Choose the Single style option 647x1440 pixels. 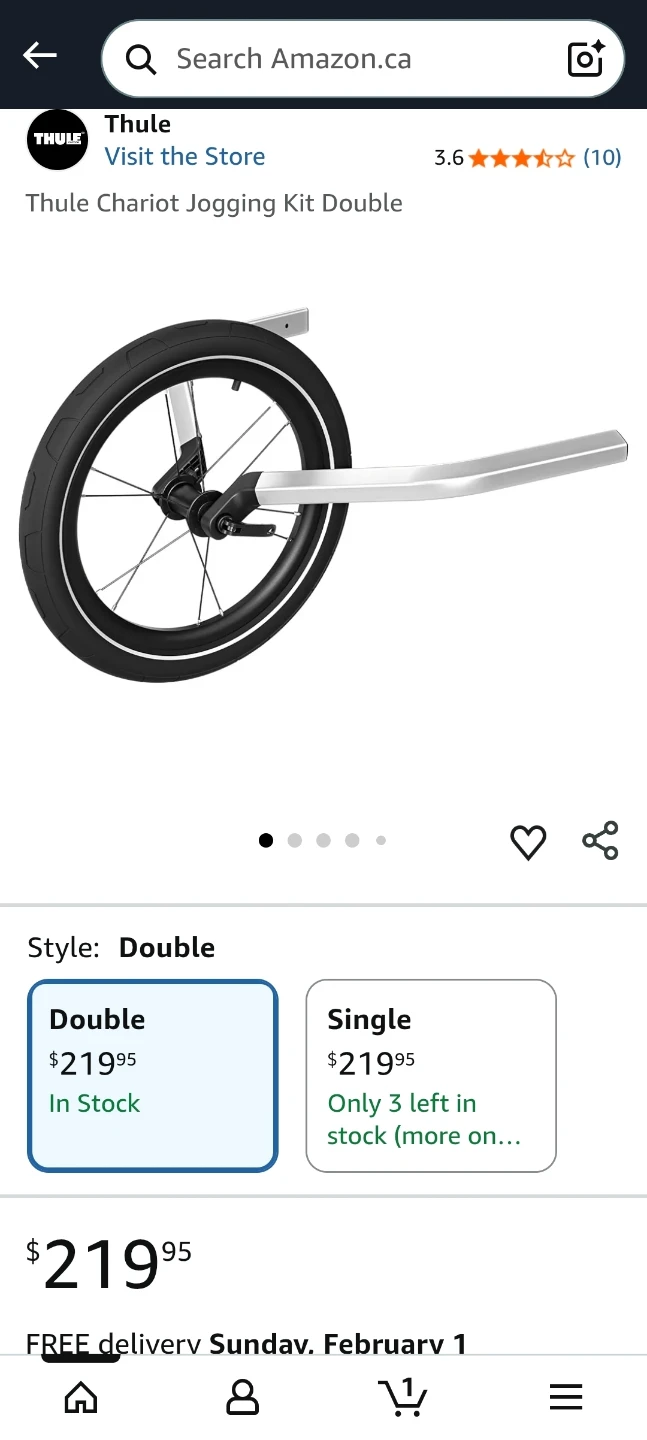[x=430, y=1075]
